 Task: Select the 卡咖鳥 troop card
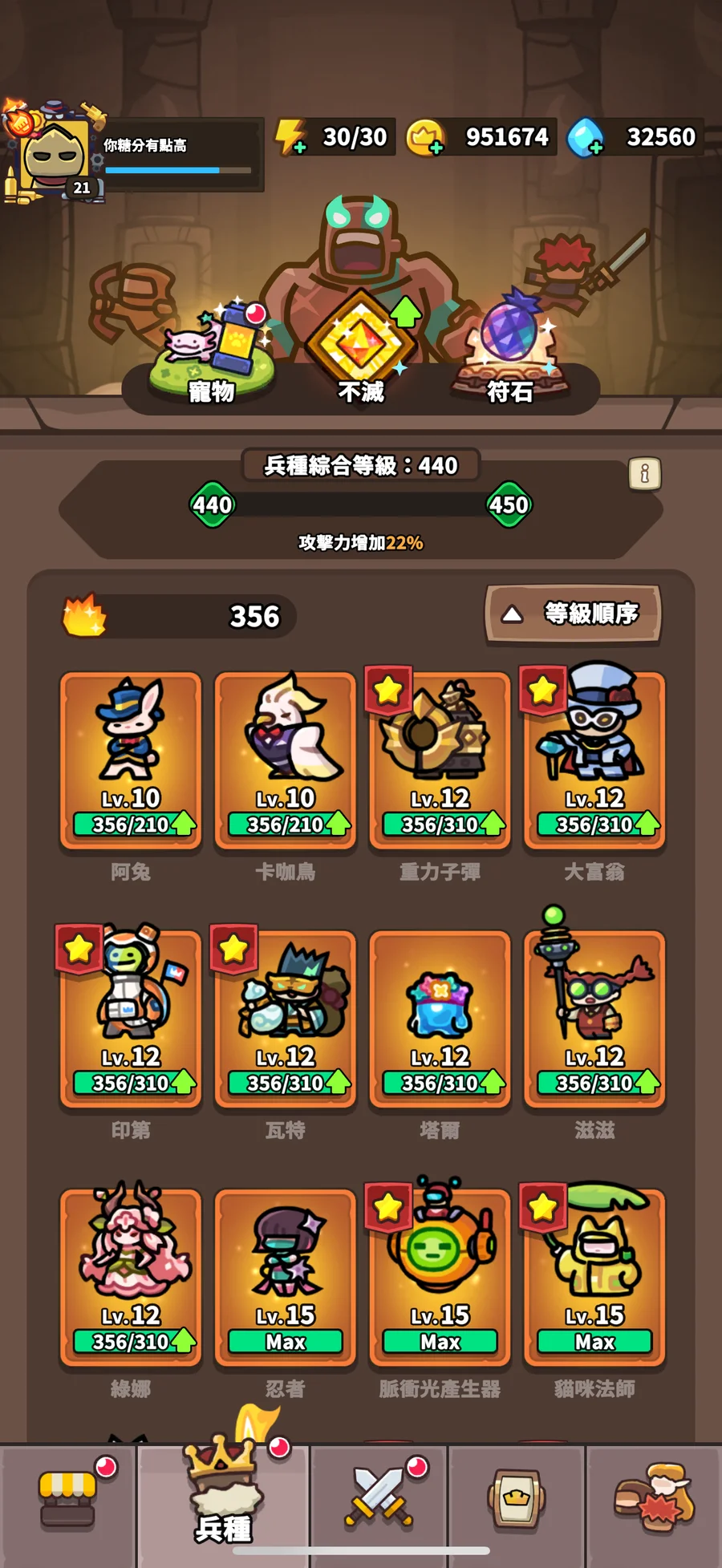click(286, 760)
